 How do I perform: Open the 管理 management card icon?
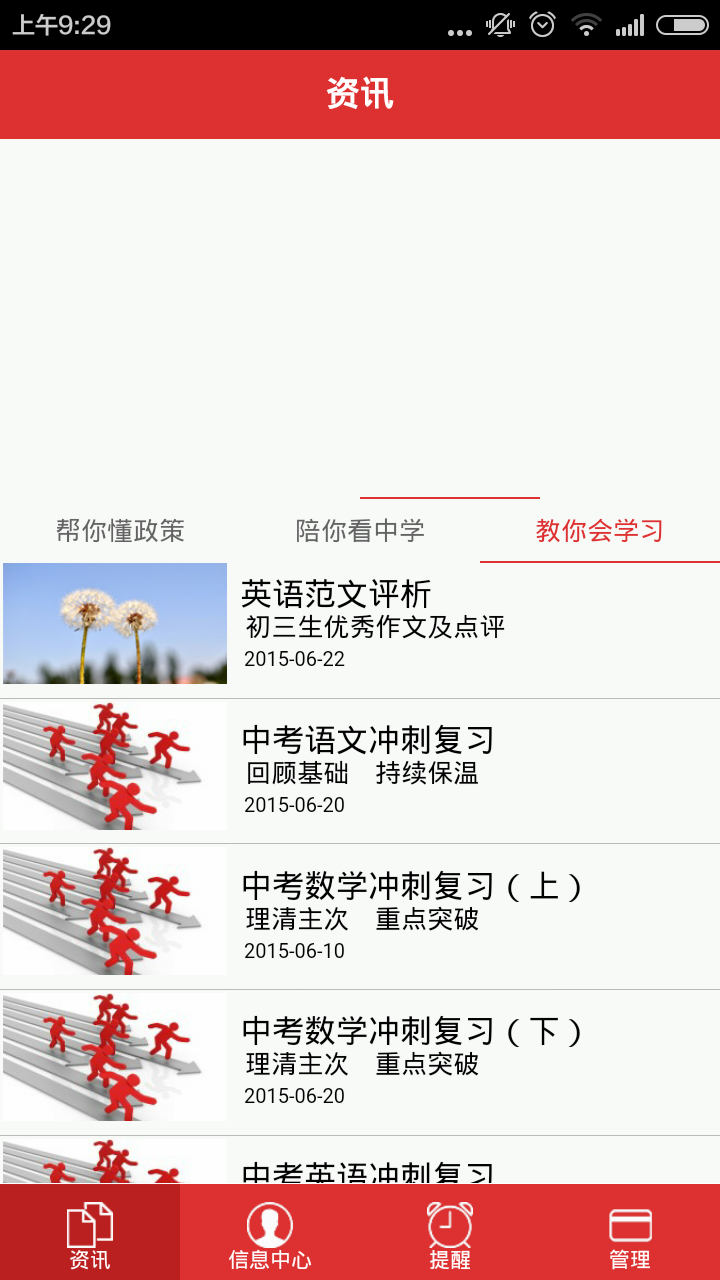(x=630, y=1230)
